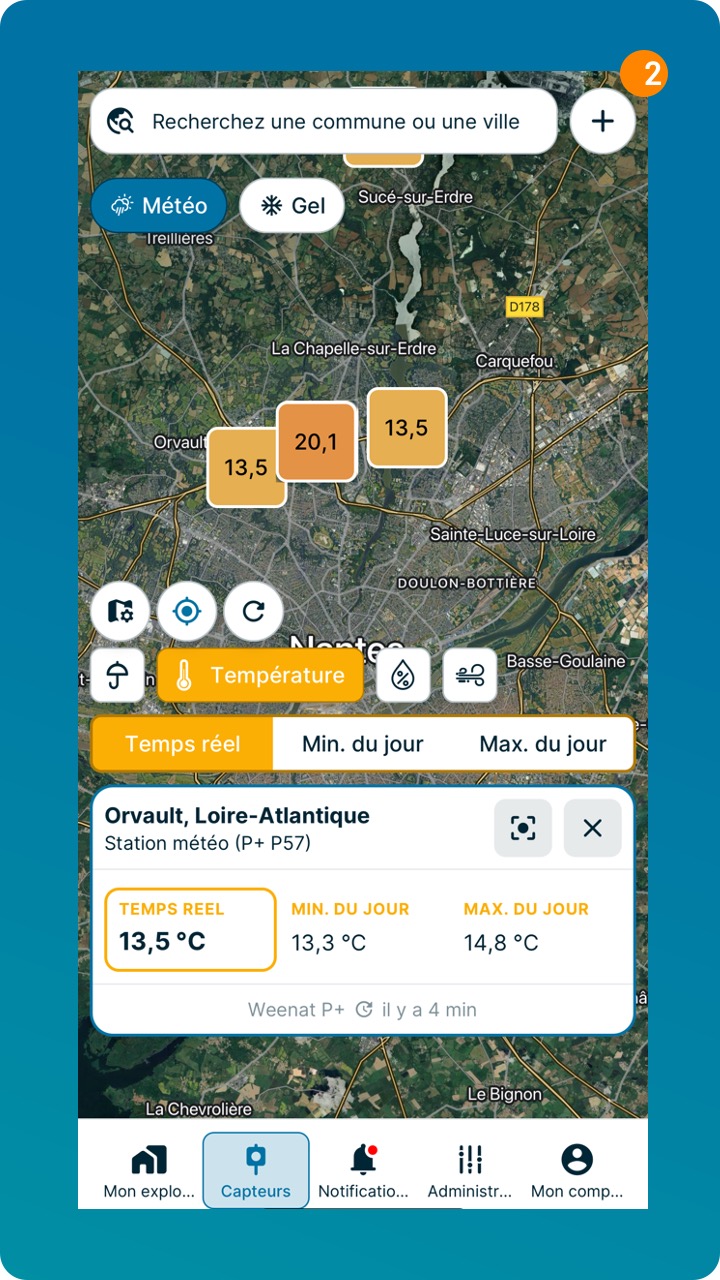Select the Météo chip
Screen dimensions: 720x1280
160,206
